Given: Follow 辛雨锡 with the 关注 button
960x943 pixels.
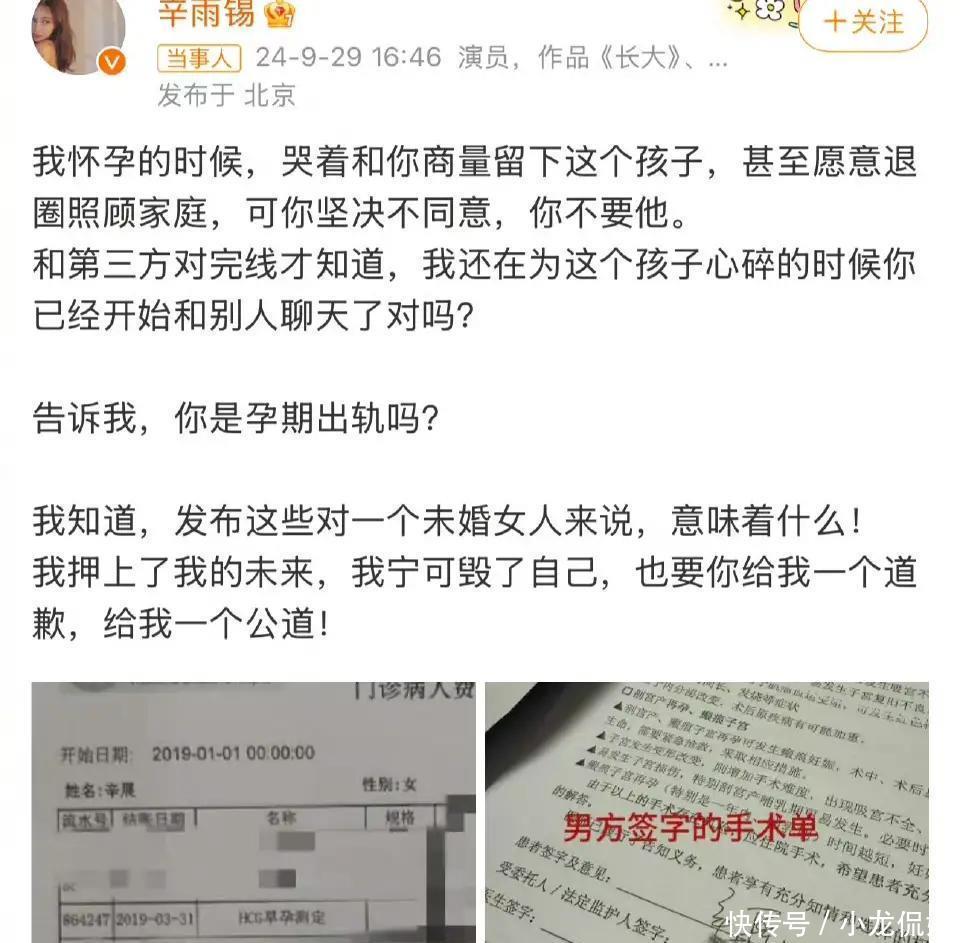Looking at the screenshot, I should 863,22.
